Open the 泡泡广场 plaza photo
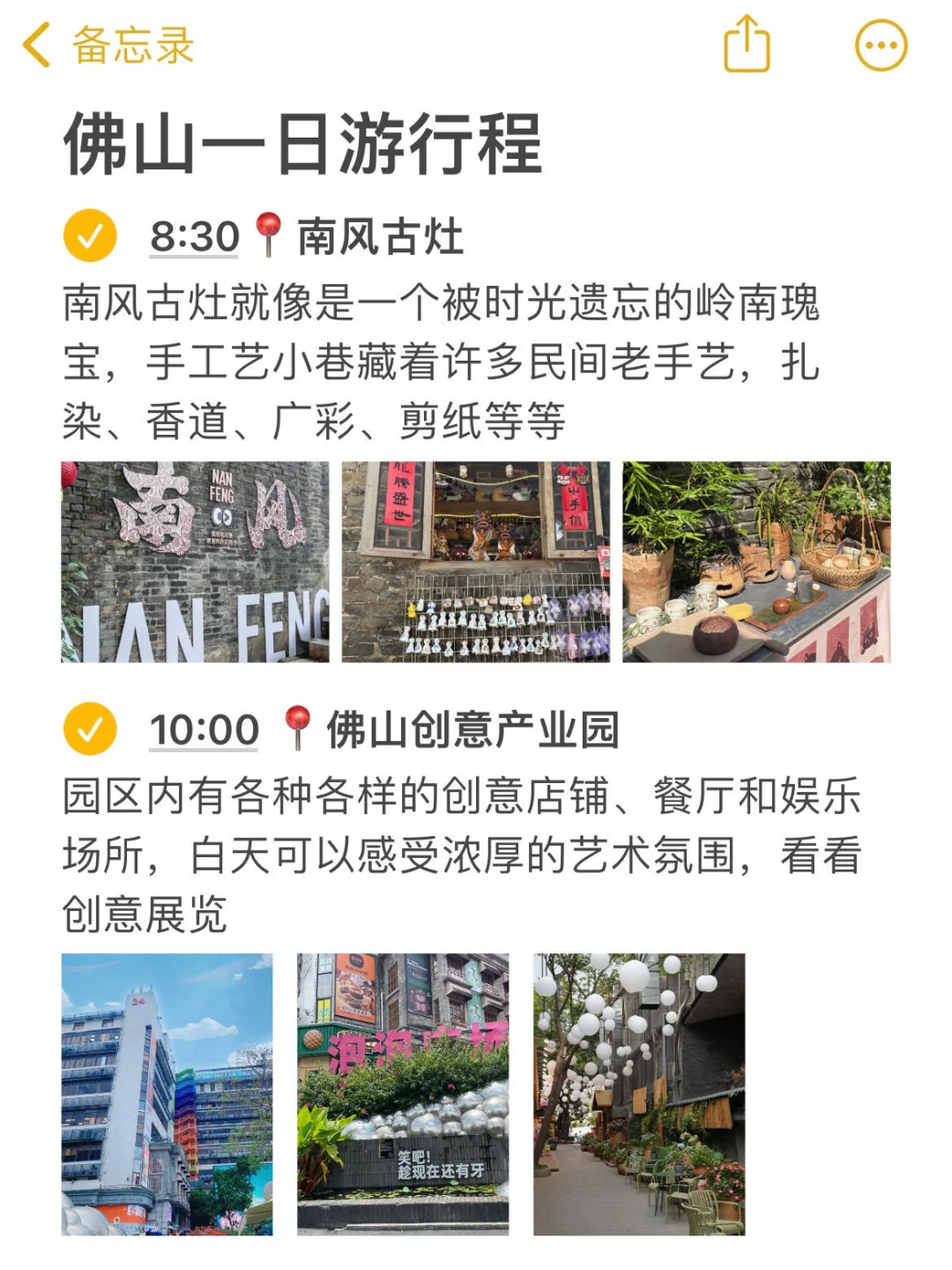This screenshot has height=1270, width=952. (401, 1094)
